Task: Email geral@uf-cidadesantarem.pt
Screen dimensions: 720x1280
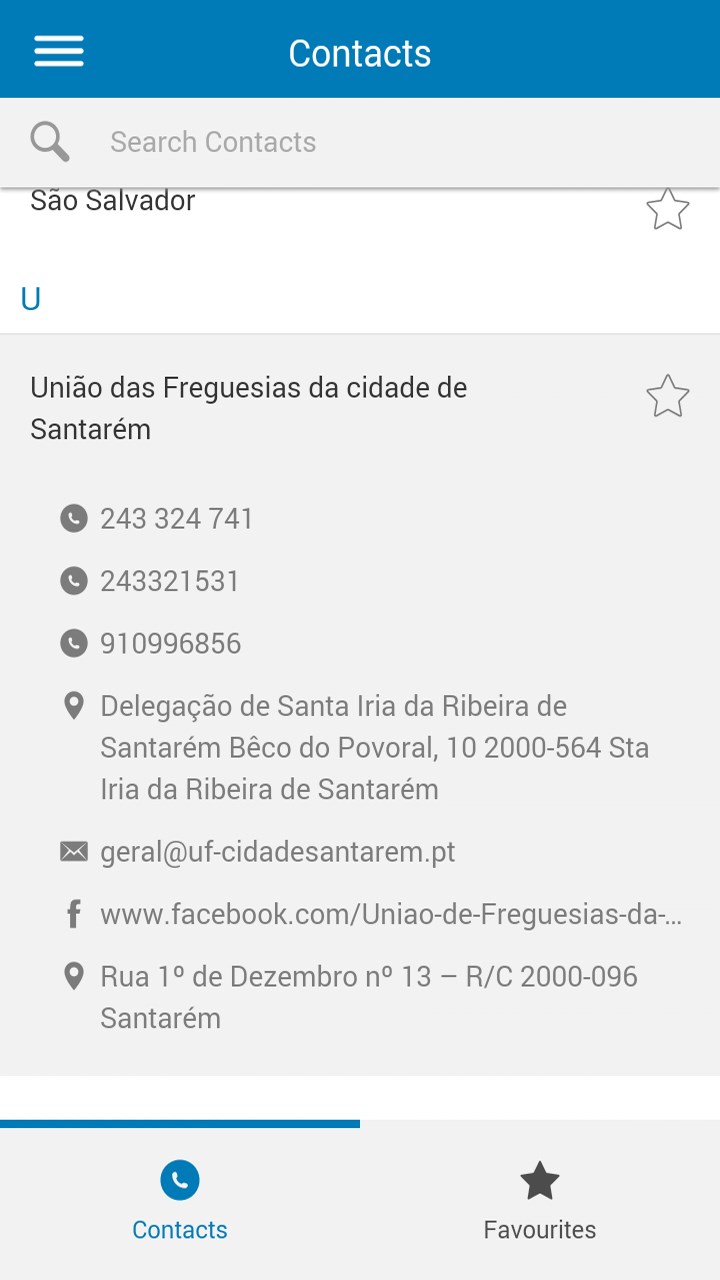Action: pyautogui.click(x=277, y=852)
